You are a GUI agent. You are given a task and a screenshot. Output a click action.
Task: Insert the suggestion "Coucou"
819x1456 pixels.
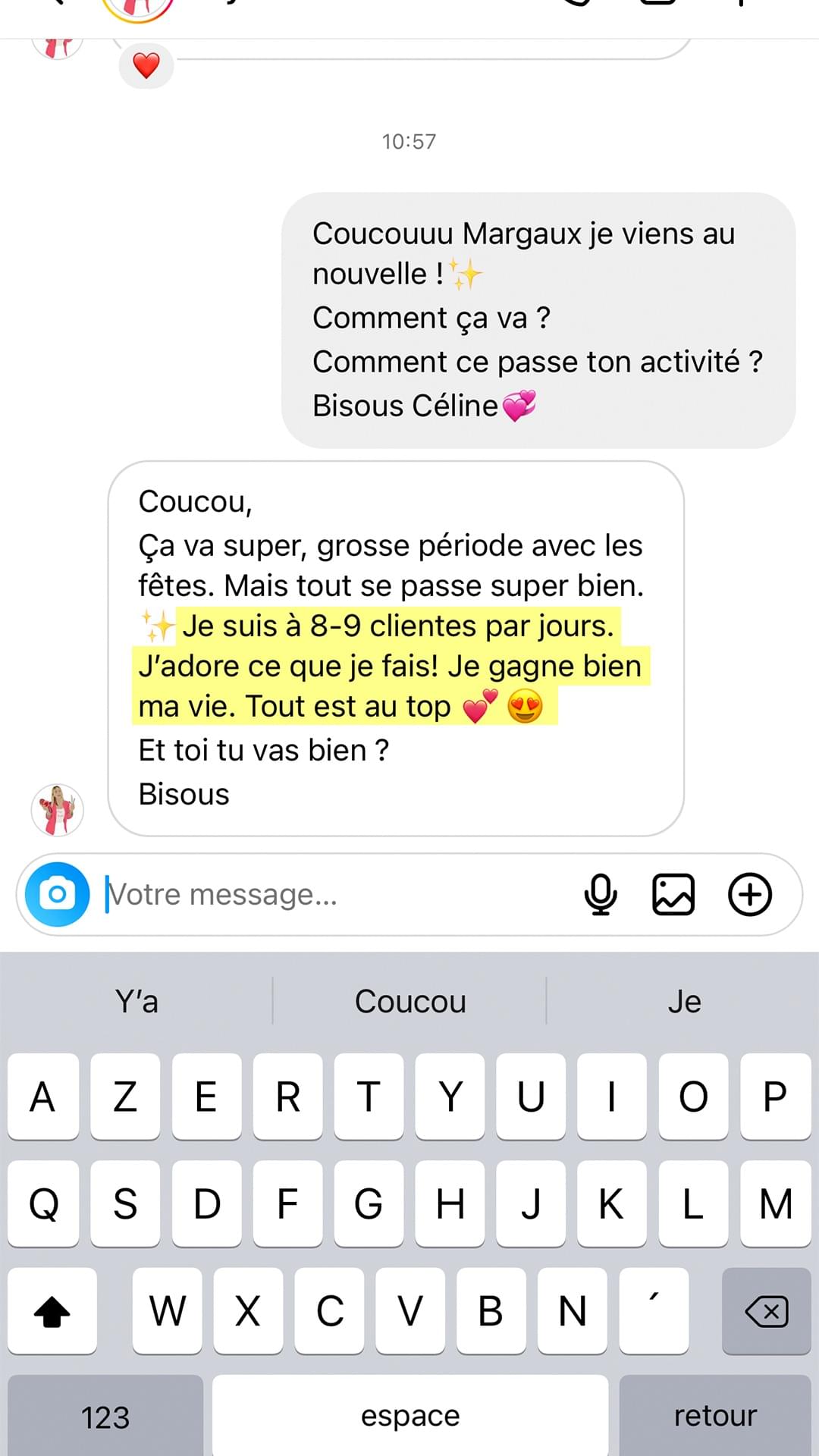[x=410, y=1001]
